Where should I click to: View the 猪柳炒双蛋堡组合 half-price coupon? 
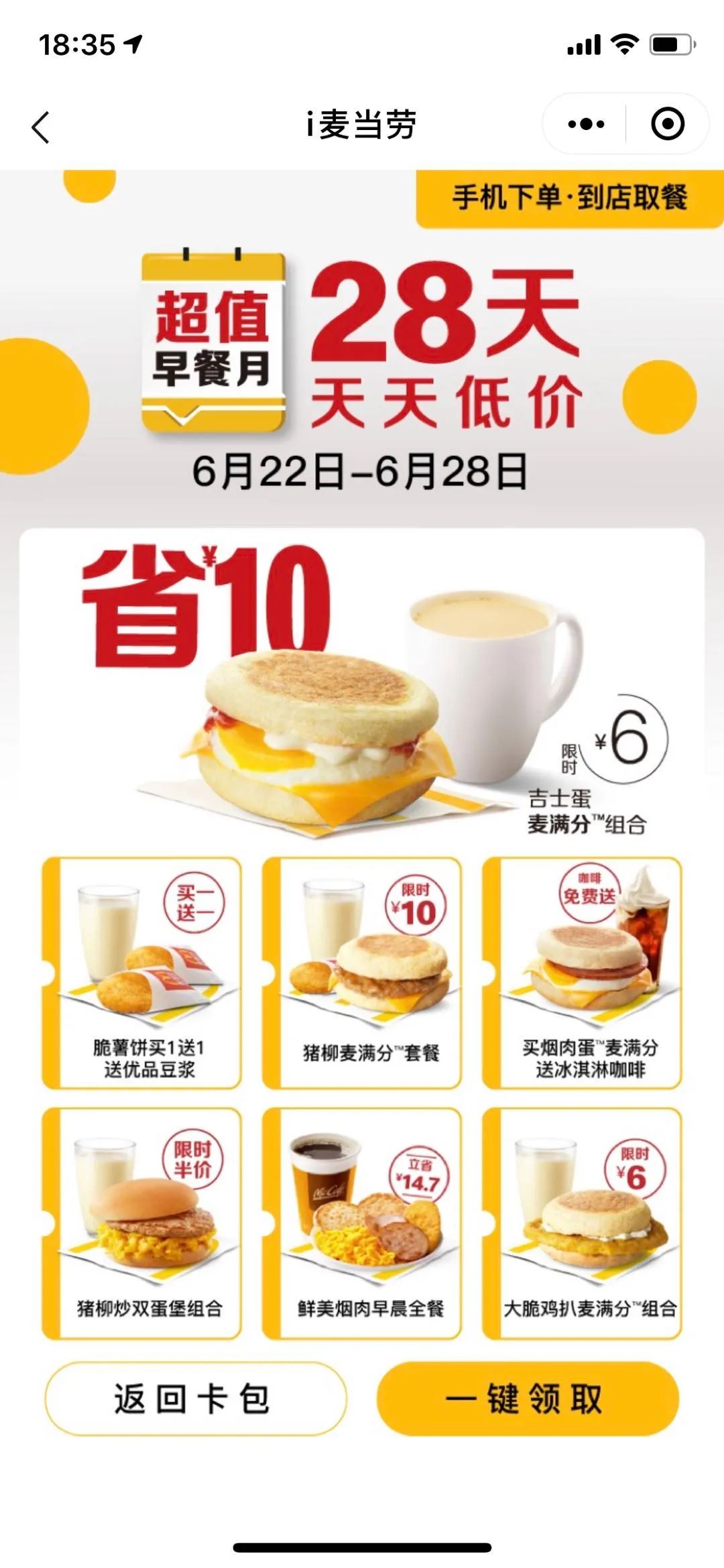click(141, 1223)
